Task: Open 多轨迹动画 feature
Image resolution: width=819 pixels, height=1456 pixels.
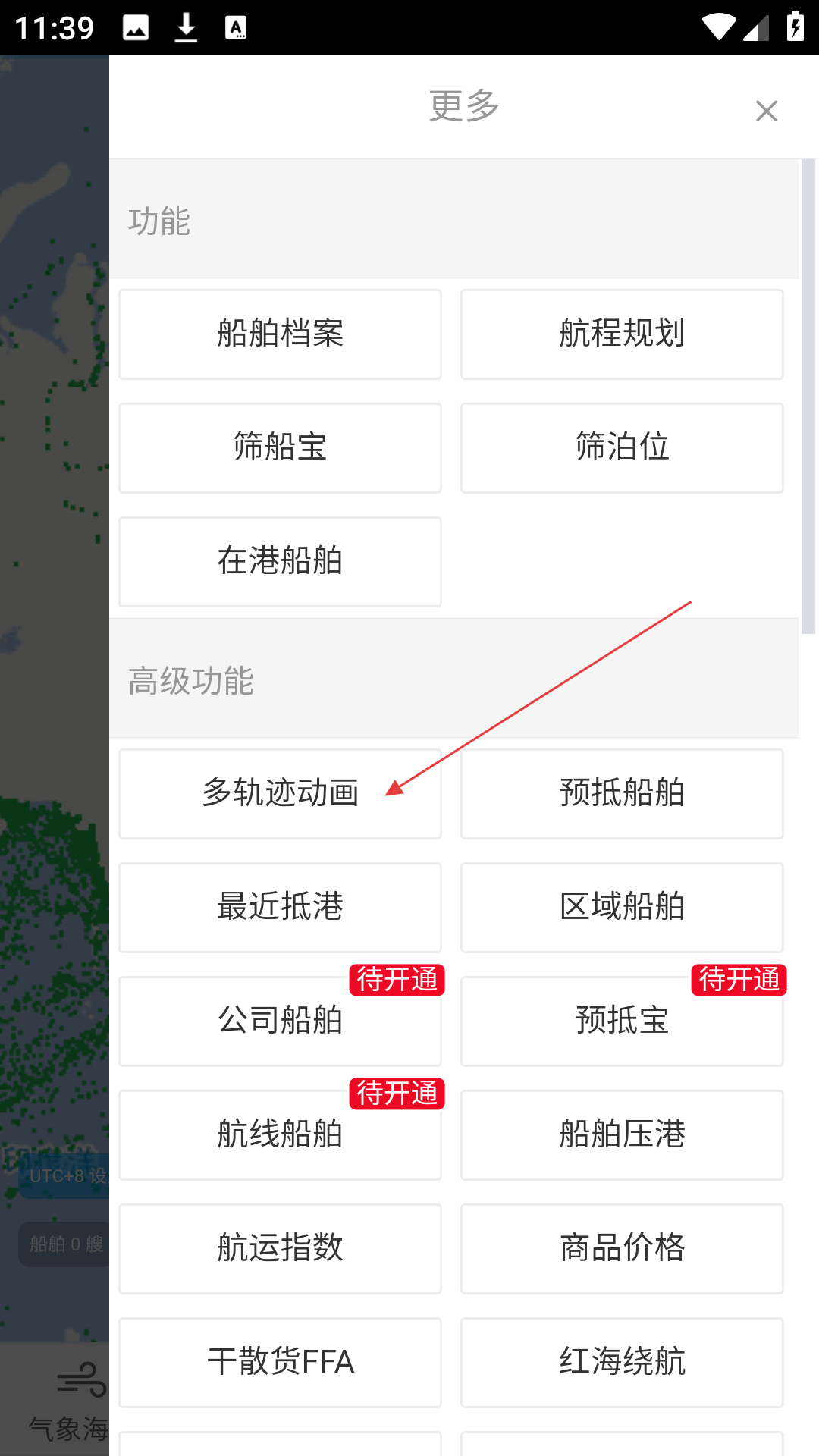Action: coord(280,794)
